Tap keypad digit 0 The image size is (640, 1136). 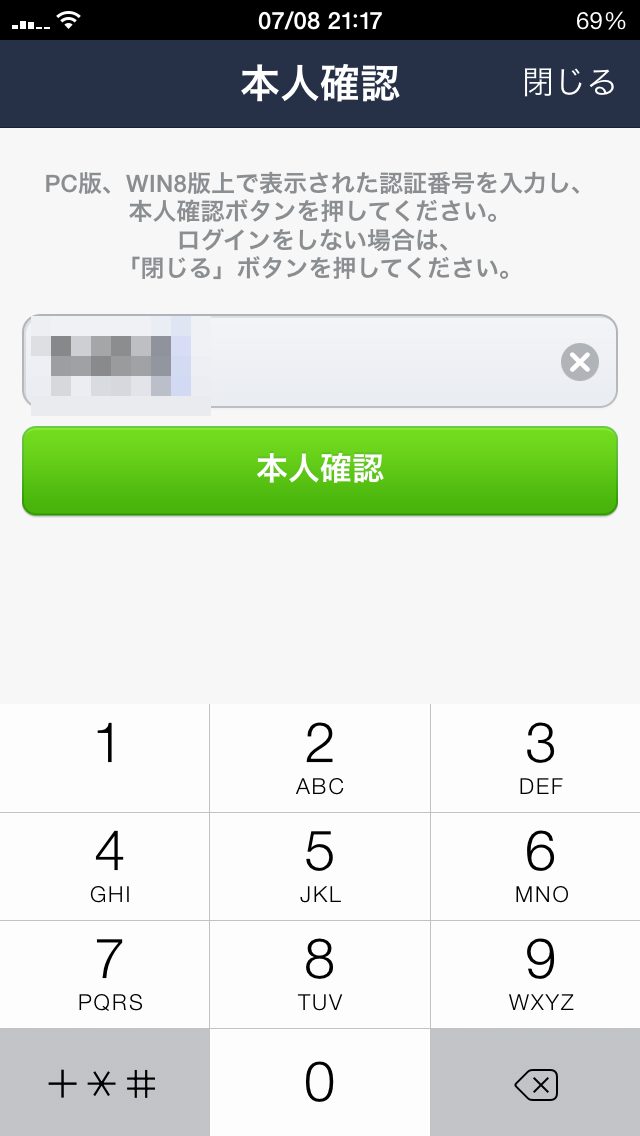coord(320,1082)
